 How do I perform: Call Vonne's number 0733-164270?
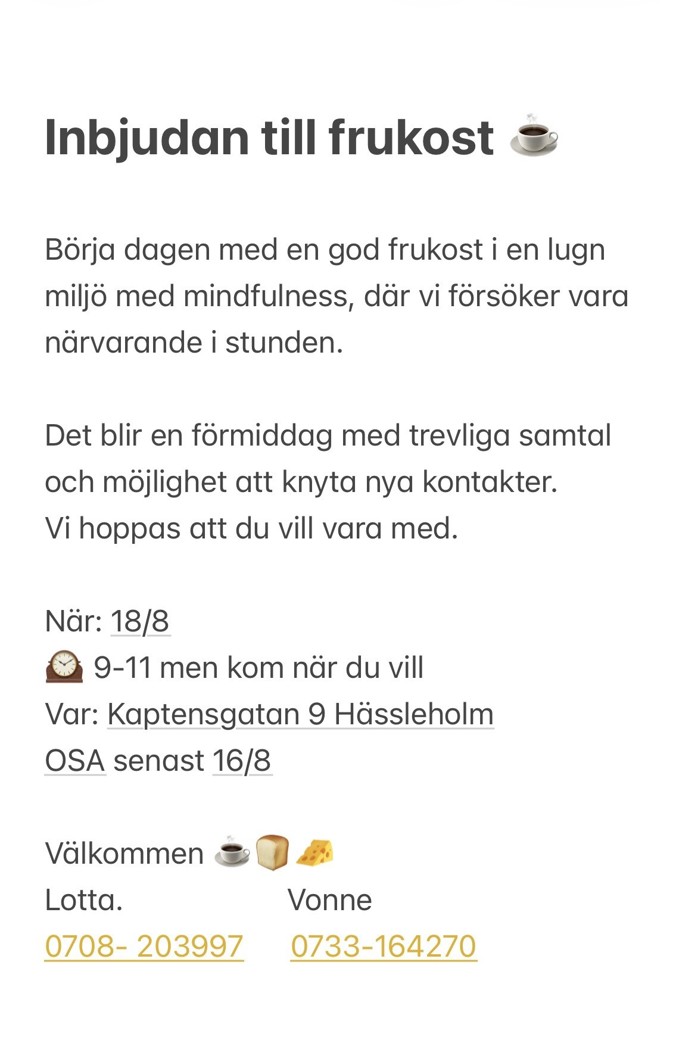click(x=384, y=946)
